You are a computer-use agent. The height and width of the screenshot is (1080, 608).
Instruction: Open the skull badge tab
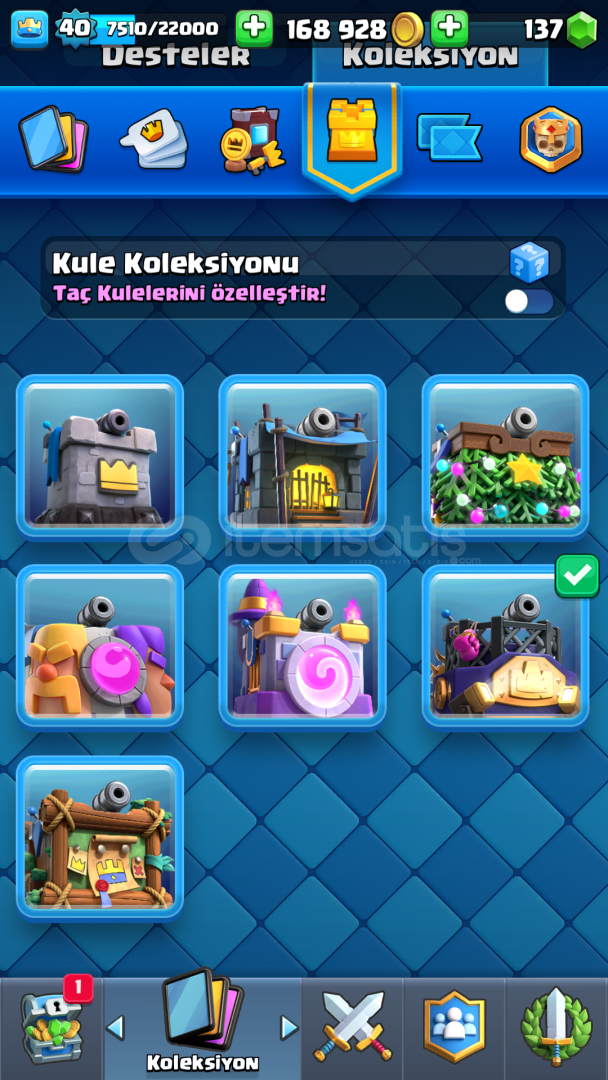551,139
